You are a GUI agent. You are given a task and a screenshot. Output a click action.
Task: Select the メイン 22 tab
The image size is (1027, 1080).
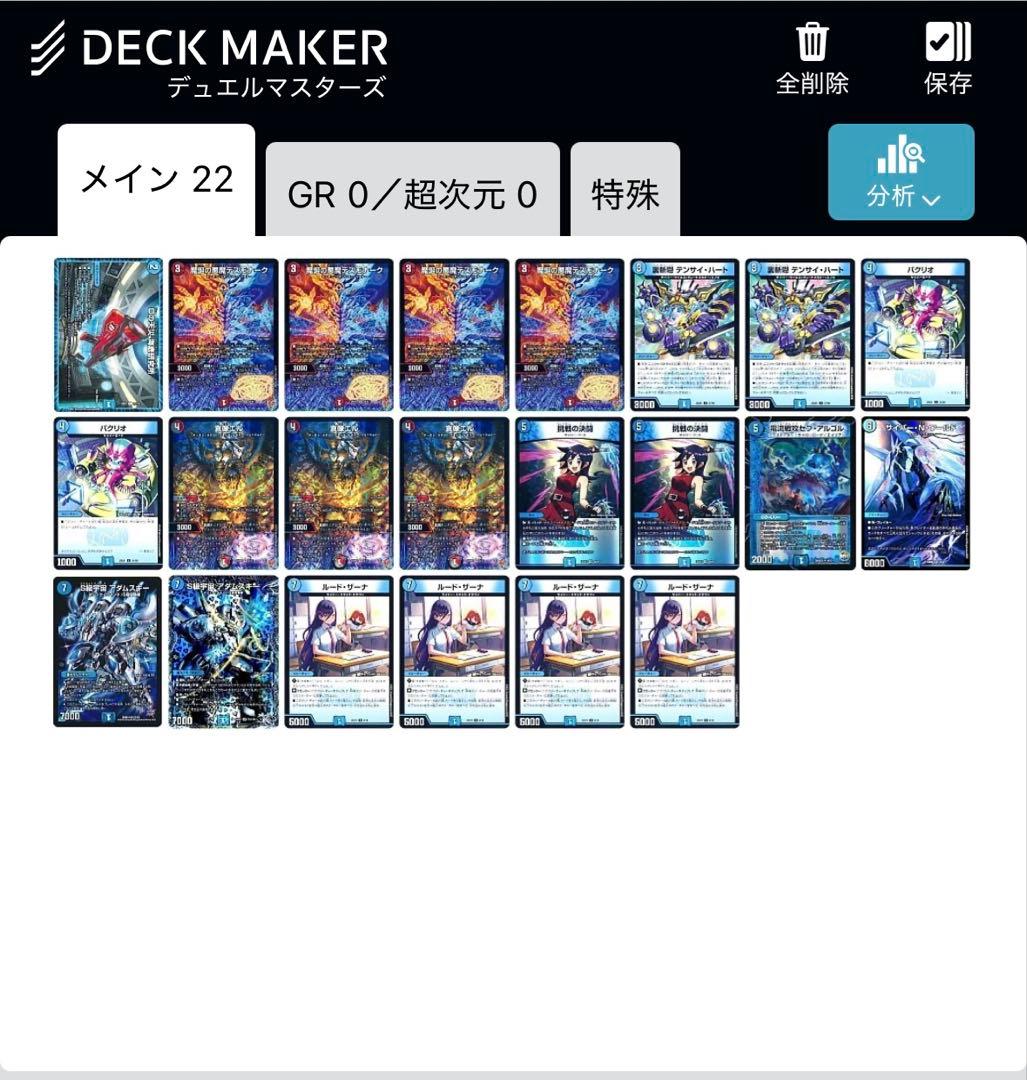[156, 180]
